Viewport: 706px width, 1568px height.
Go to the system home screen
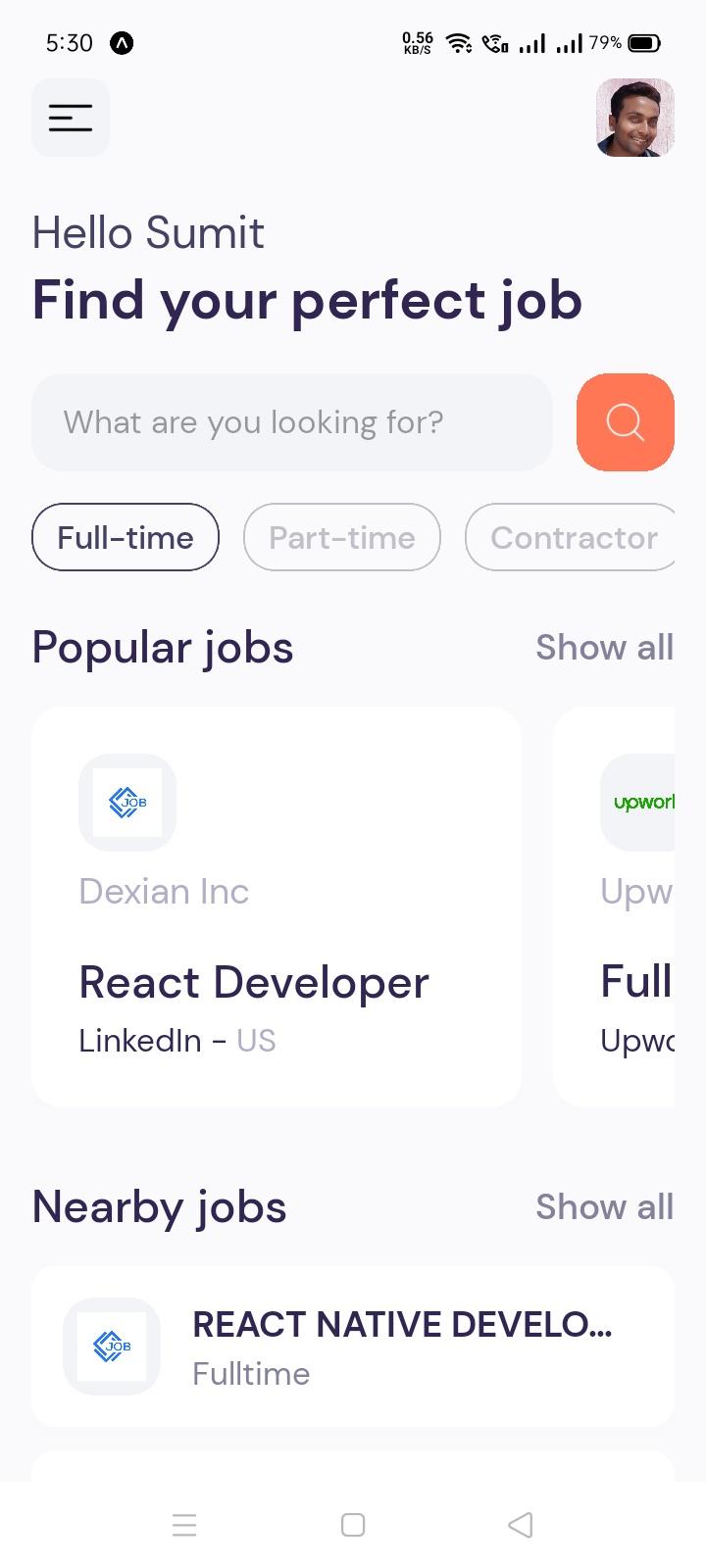click(353, 1525)
